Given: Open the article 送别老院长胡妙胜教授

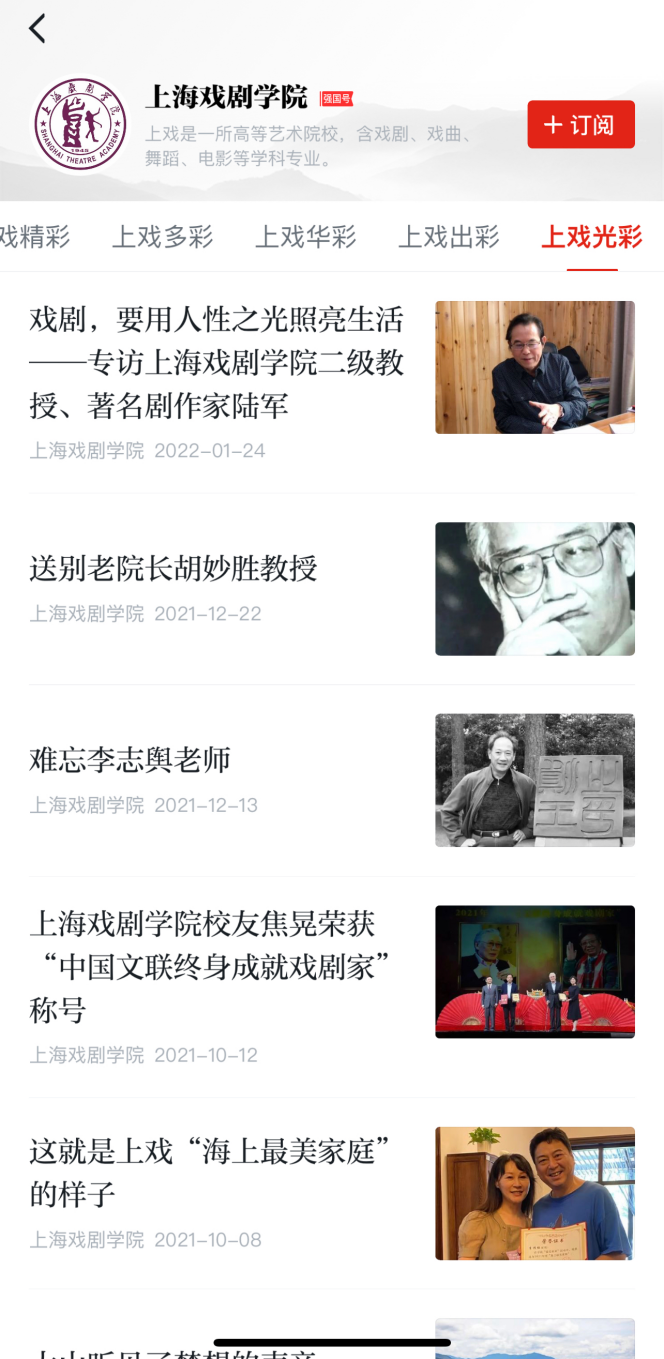Looking at the screenshot, I should pos(173,568).
